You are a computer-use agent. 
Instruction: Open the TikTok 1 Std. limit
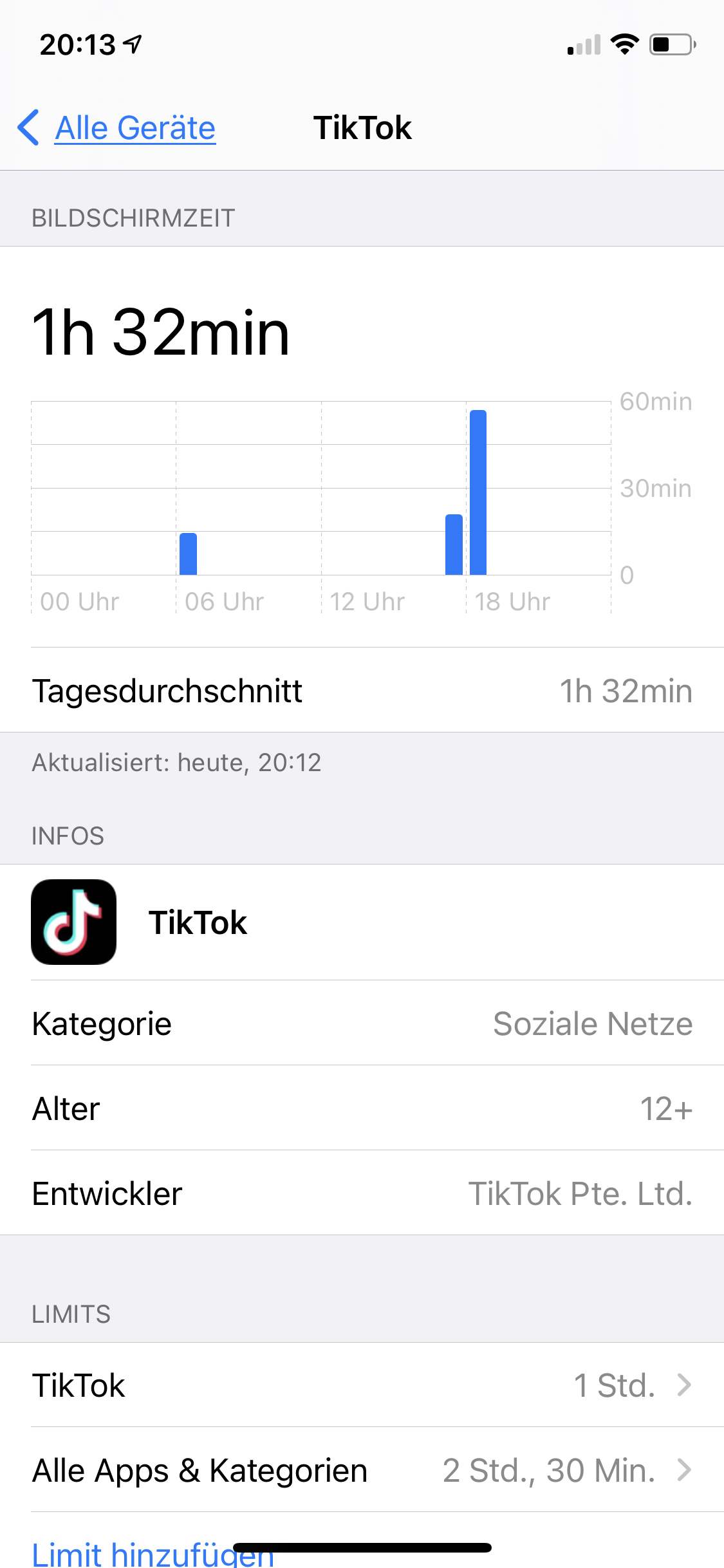tap(362, 1385)
